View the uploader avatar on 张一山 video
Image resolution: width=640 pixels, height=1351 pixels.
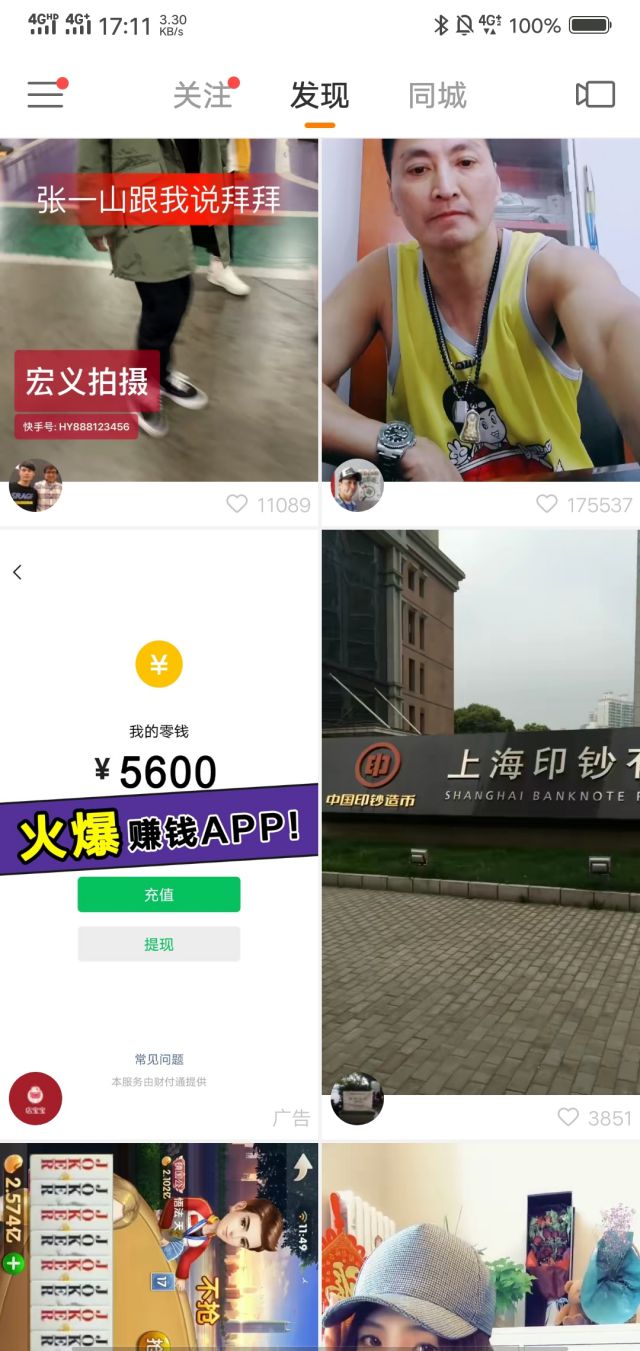35,485
